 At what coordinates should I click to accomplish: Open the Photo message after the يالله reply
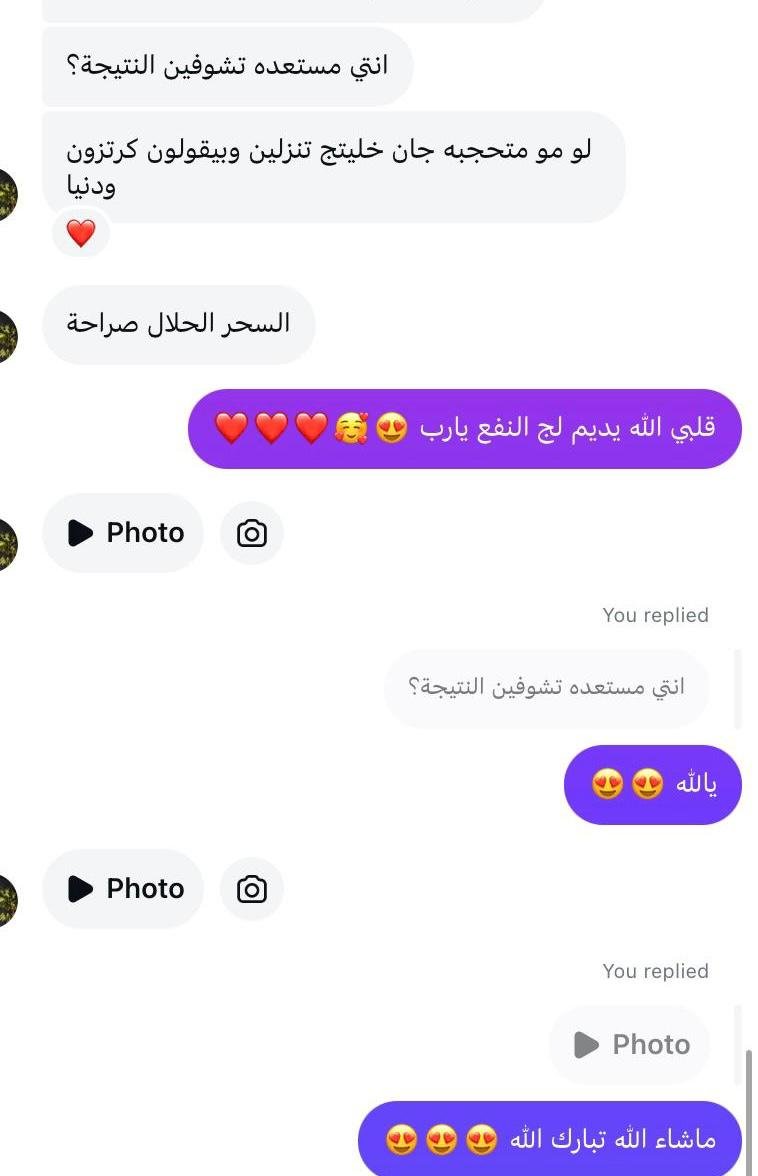pyautogui.click(x=124, y=889)
